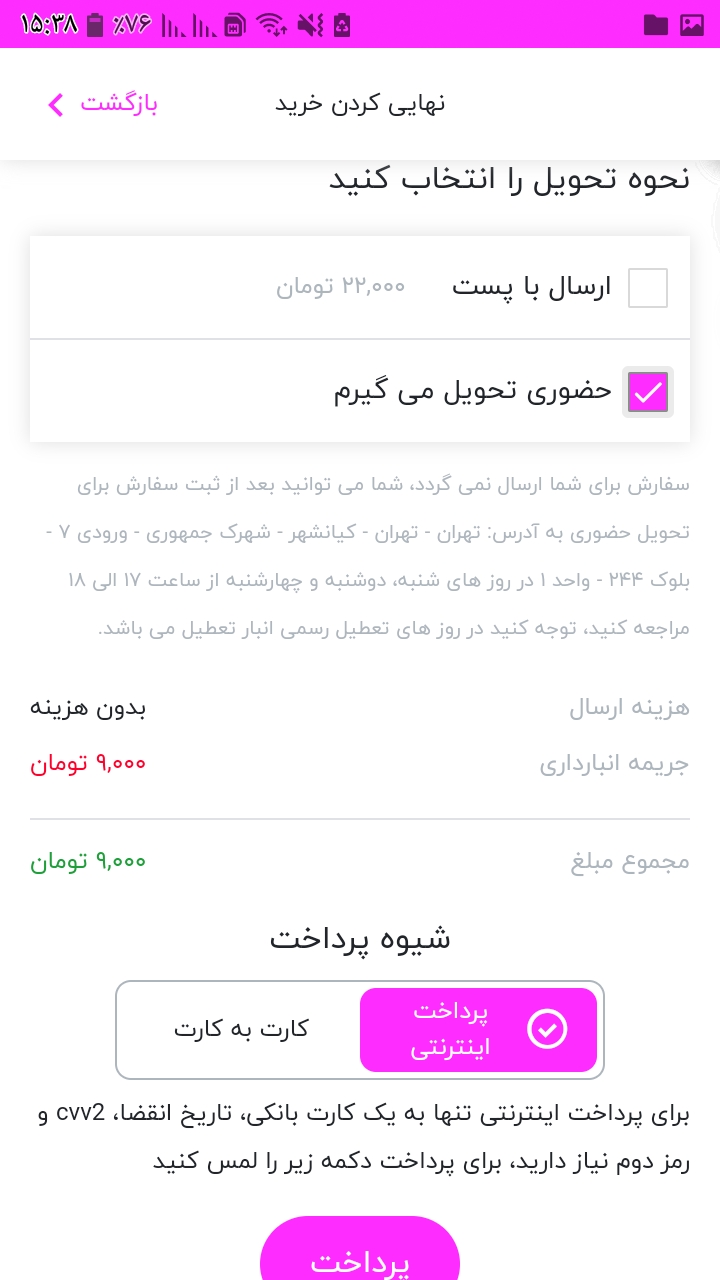
Task: Tap the پرداخت button to pay
Action: (360, 1250)
